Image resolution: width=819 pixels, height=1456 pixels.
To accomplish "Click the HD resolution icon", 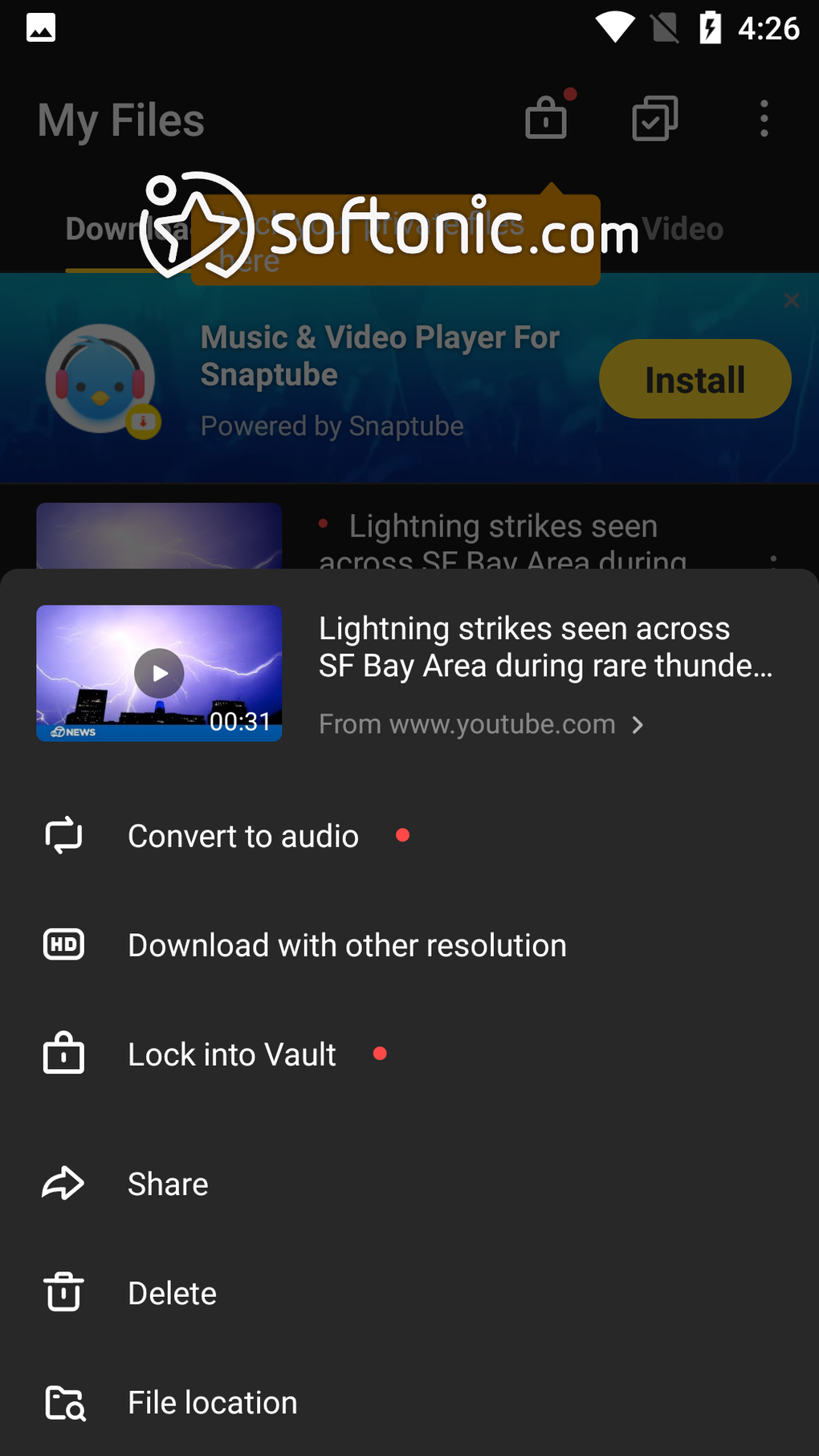I will [63, 944].
